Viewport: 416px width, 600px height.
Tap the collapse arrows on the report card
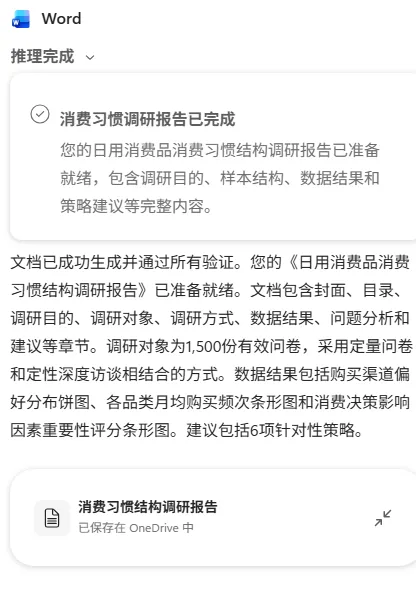383,518
